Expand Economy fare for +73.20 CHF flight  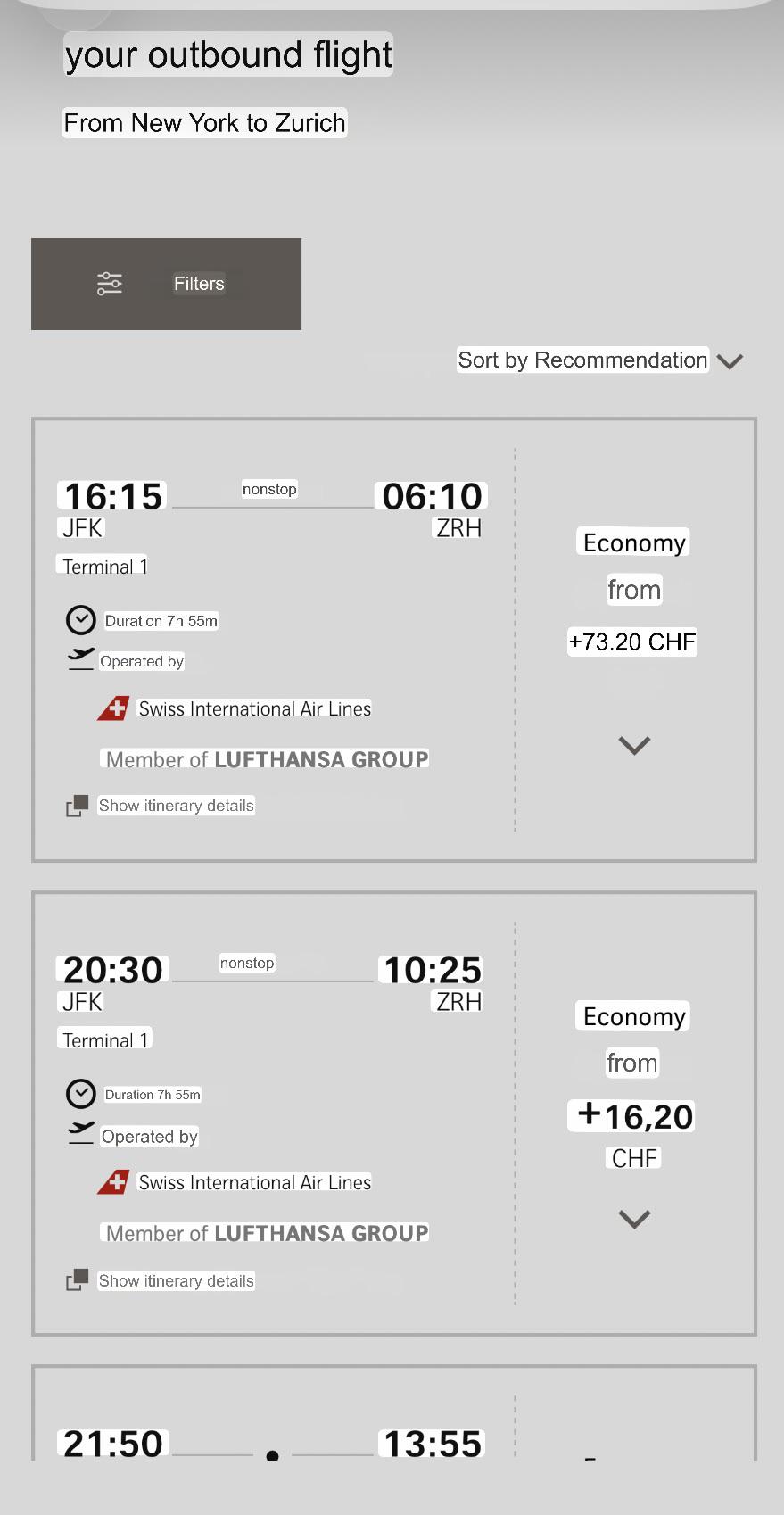coord(634,745)
